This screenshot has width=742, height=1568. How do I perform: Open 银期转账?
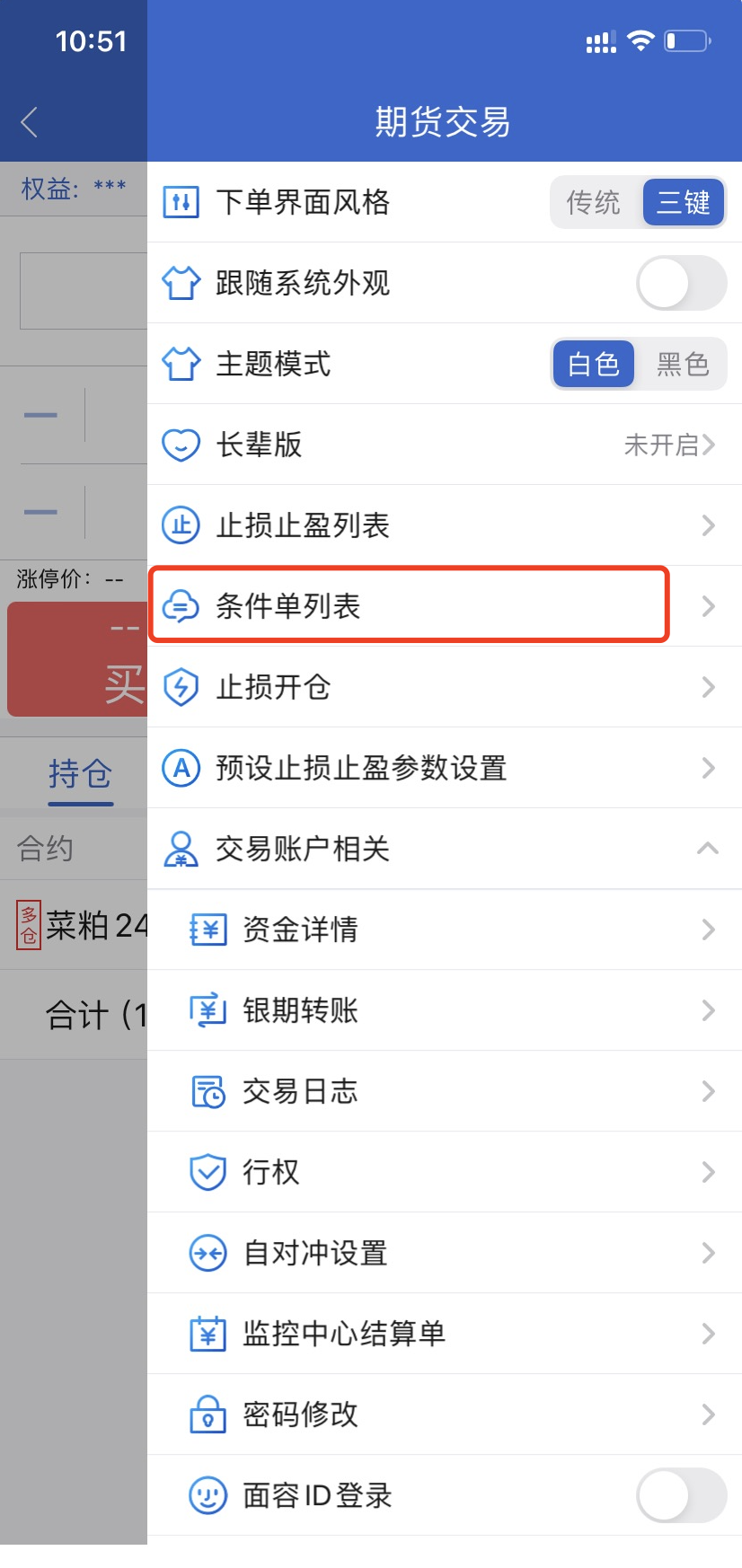pos(444,1010)
